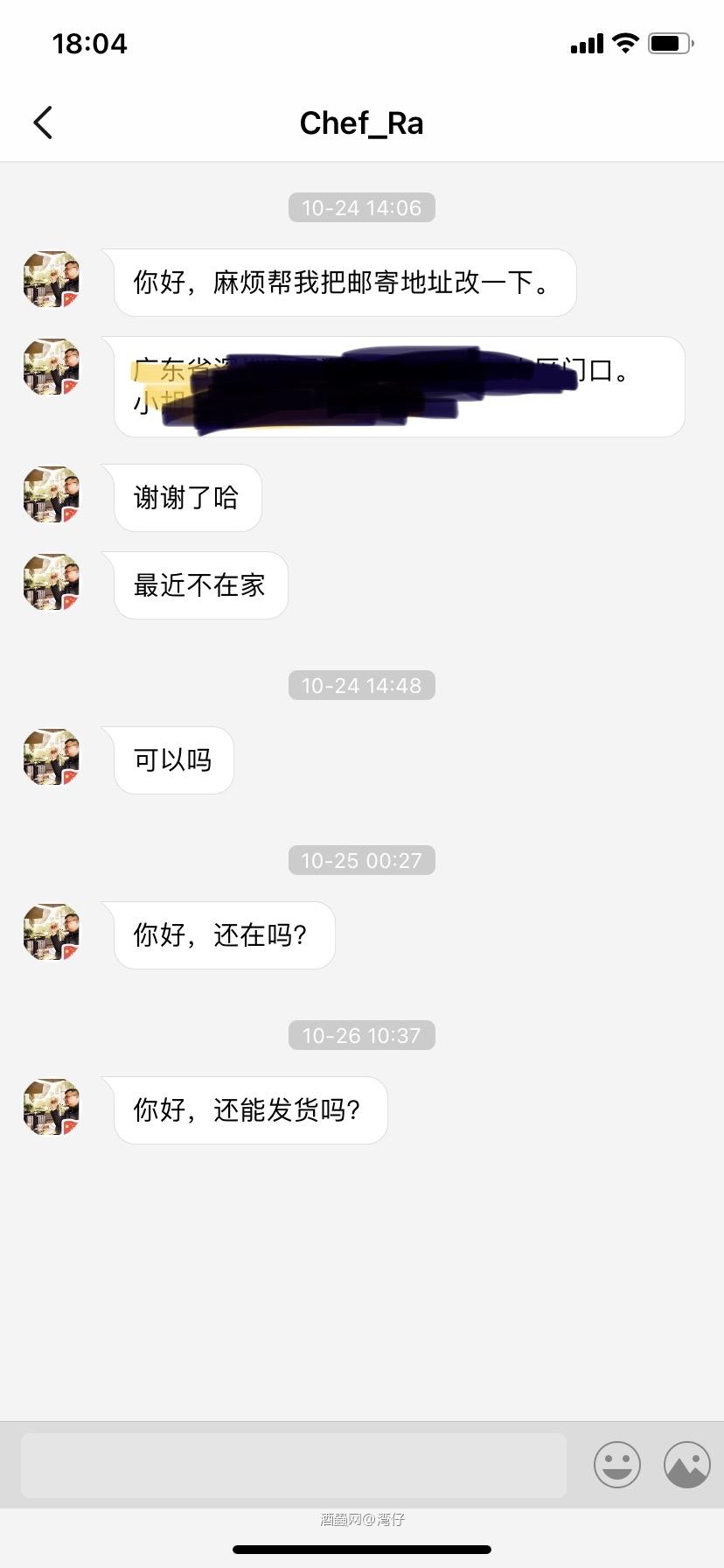Select the 最近不在家 message
Image resolution: width=724 pixels, height=1568 pixels.
199,585
